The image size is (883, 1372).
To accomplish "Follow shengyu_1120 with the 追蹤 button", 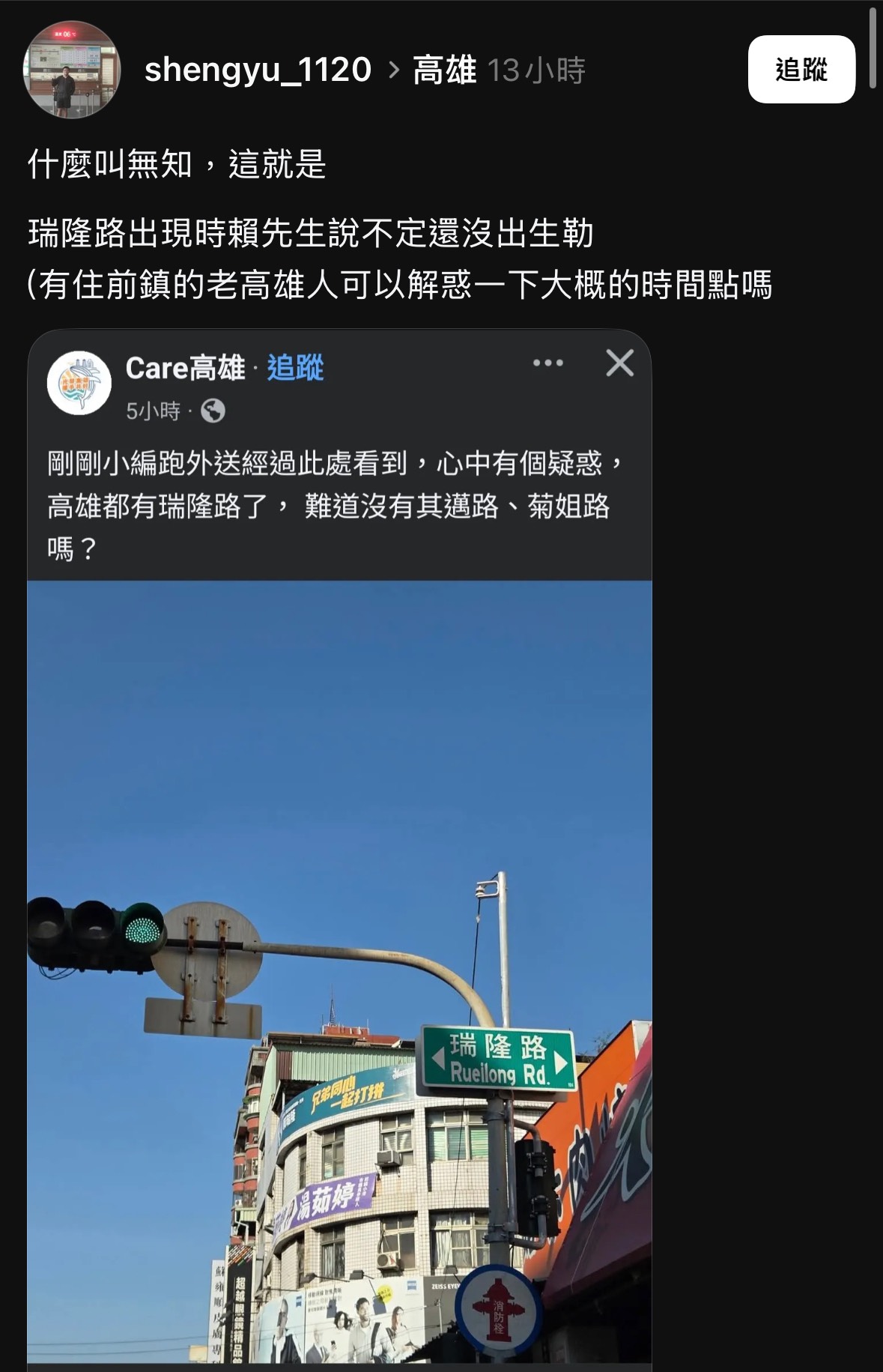I will click(801, 70).
